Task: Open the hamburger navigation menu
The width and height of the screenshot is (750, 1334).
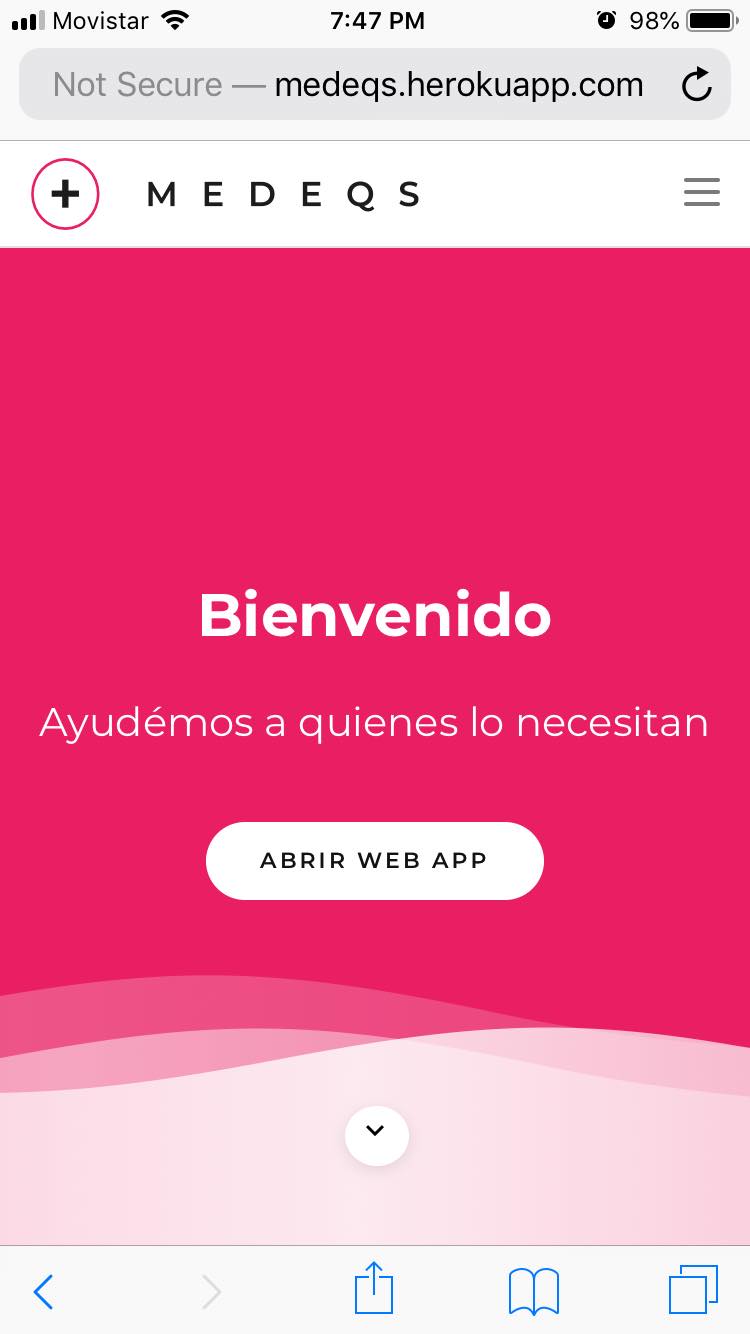Action: pos(701,192)
